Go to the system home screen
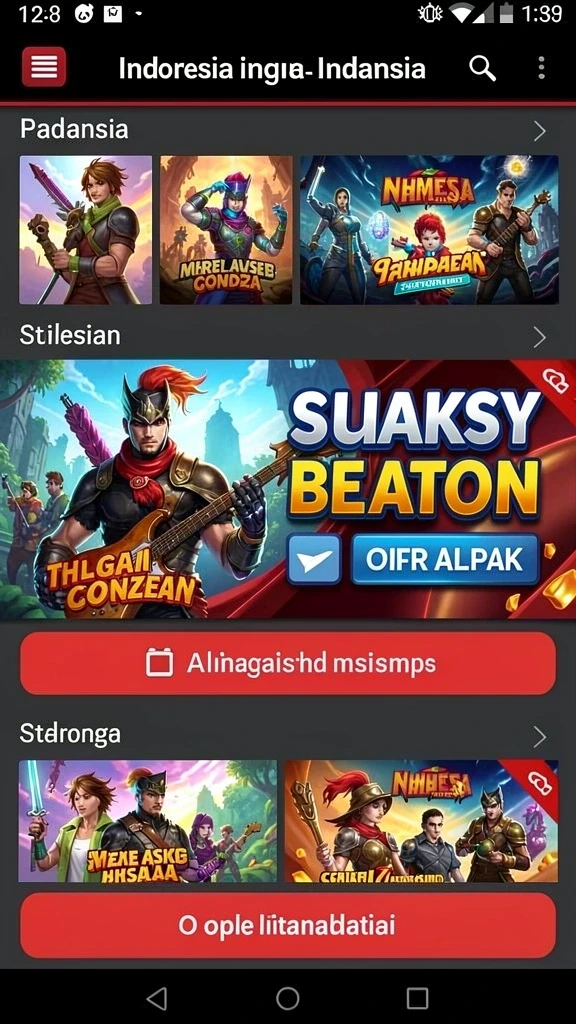576x1024 pixels. (287, 998)
